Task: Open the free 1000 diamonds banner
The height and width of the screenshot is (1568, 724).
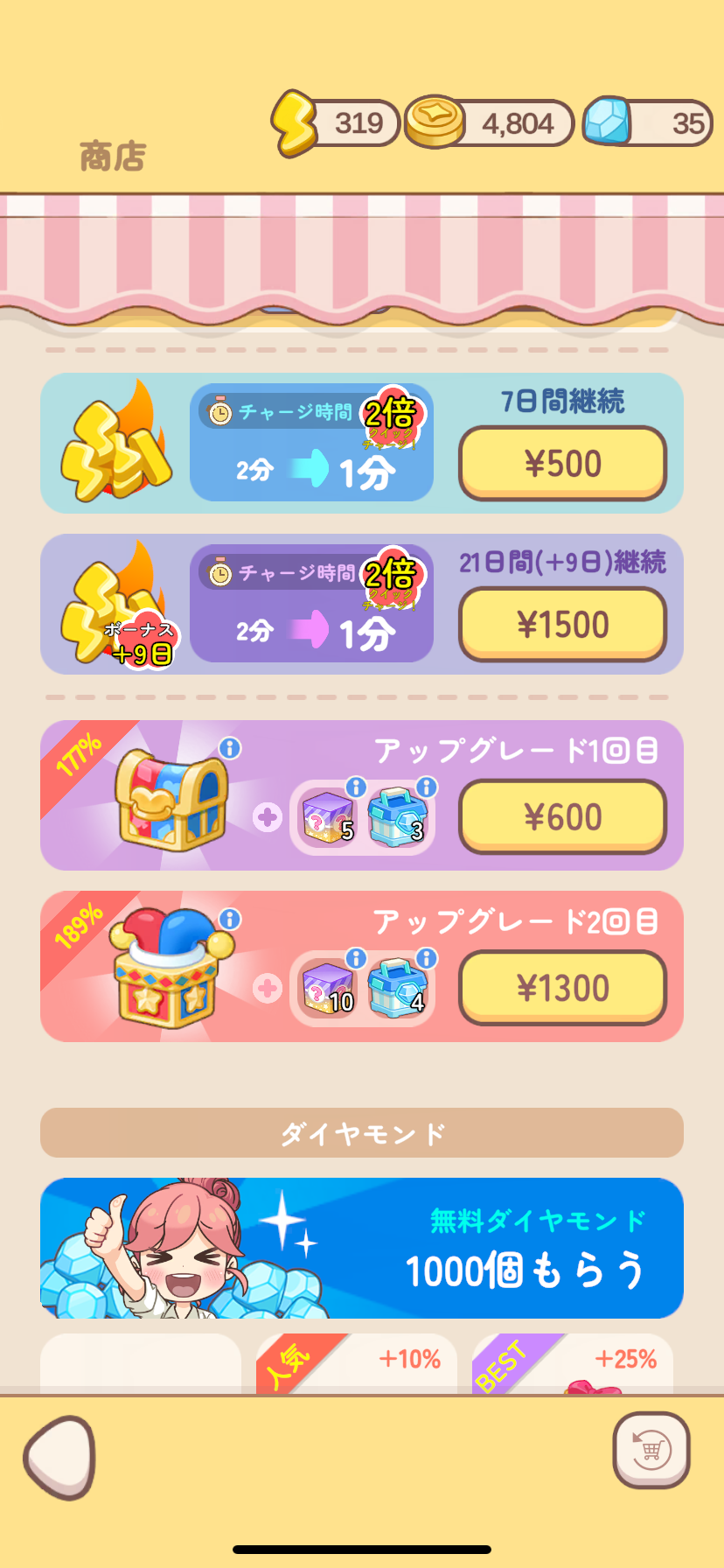Action: pyautogui.click(x=362, y=1248)
